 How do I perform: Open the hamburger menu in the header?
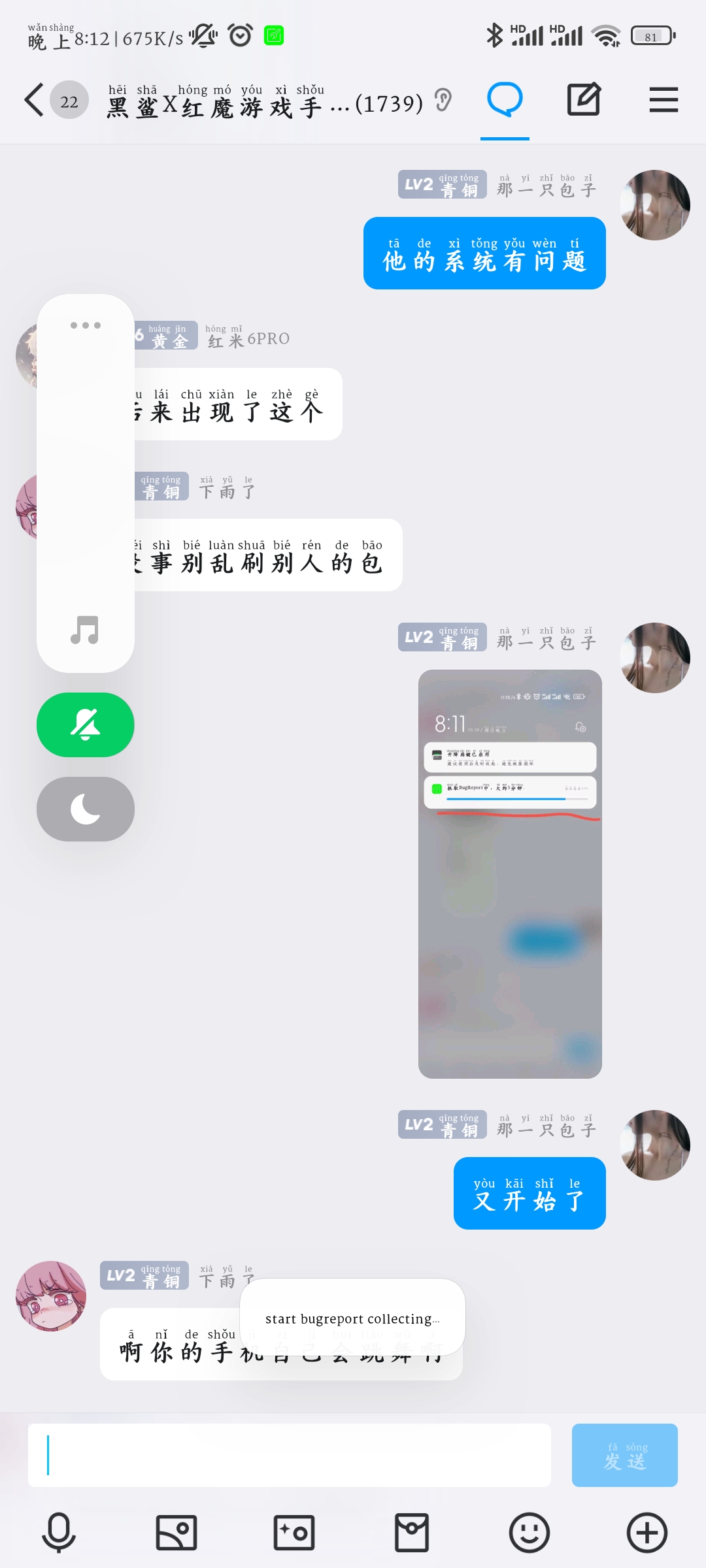click(x=664, y=101)
